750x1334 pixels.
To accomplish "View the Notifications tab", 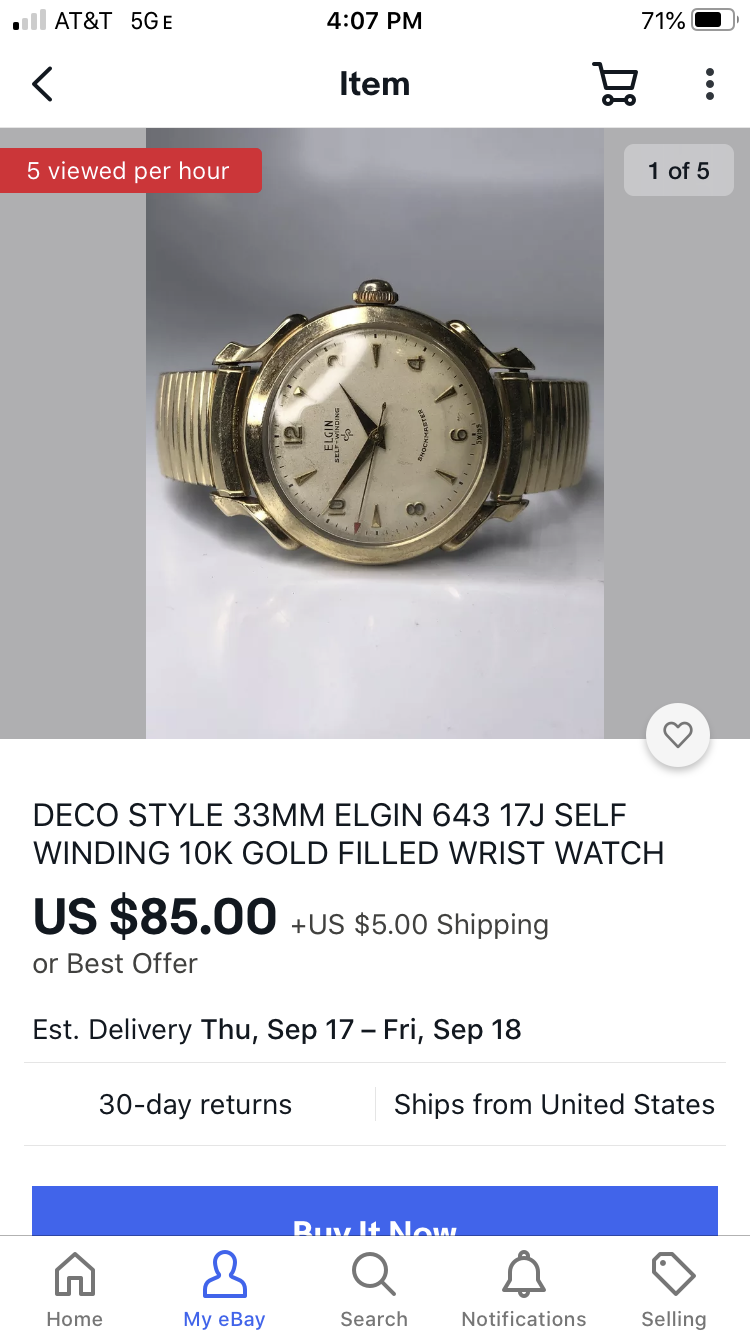I will coord(524,1290).
